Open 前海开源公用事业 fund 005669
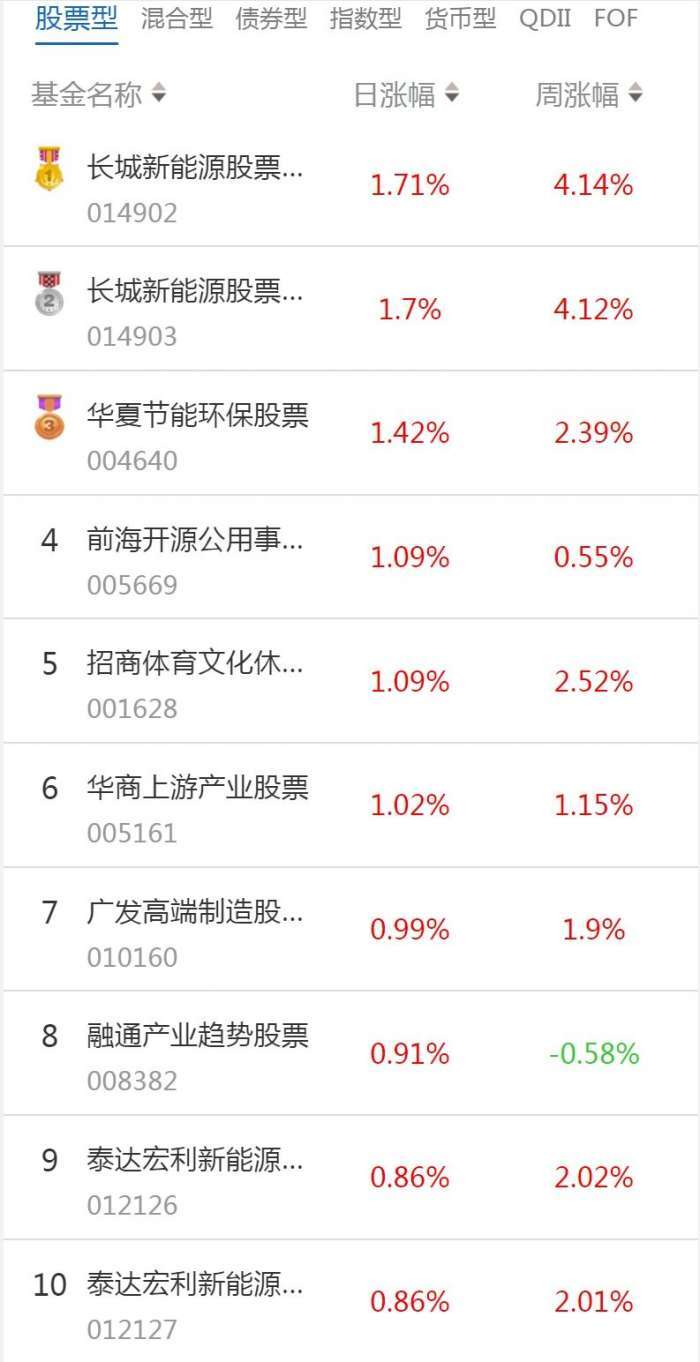Image resolution: width=700 pixels, height=1362 pixels. [x=195, y=557]
